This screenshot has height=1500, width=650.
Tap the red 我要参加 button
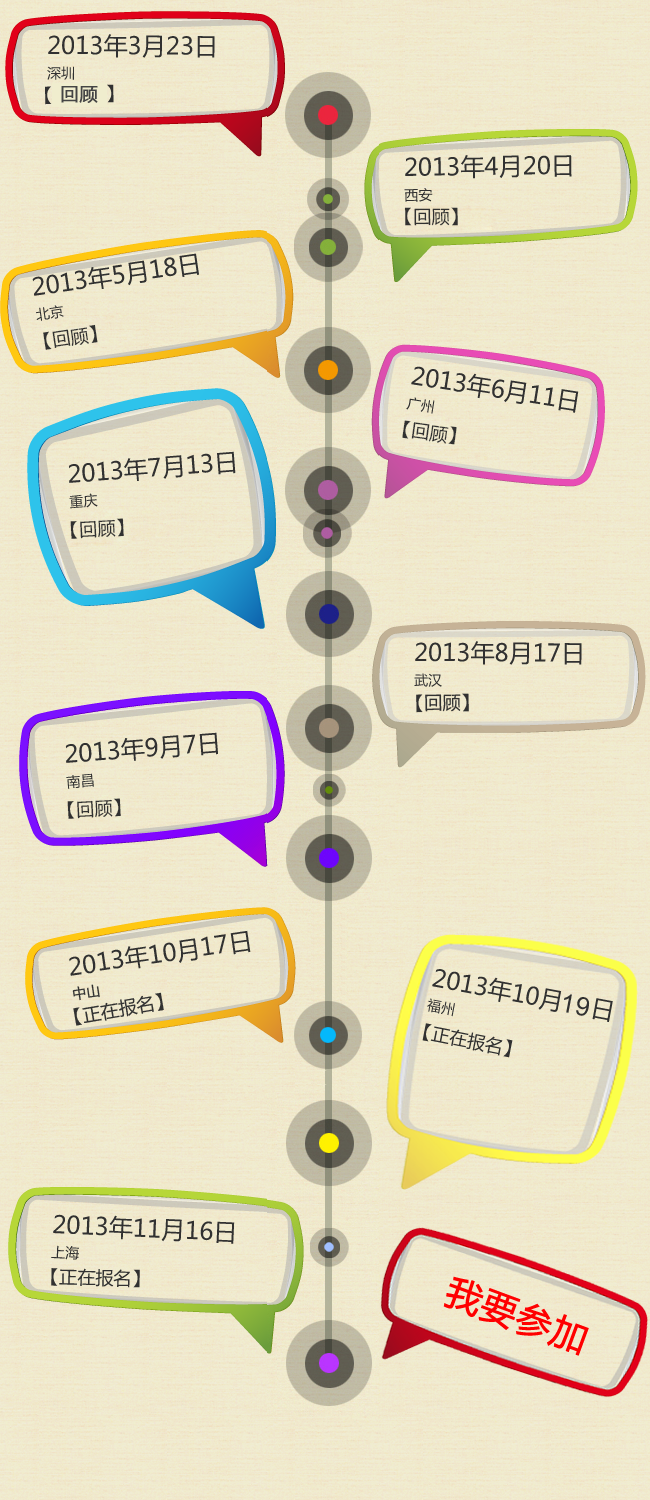515,1315
